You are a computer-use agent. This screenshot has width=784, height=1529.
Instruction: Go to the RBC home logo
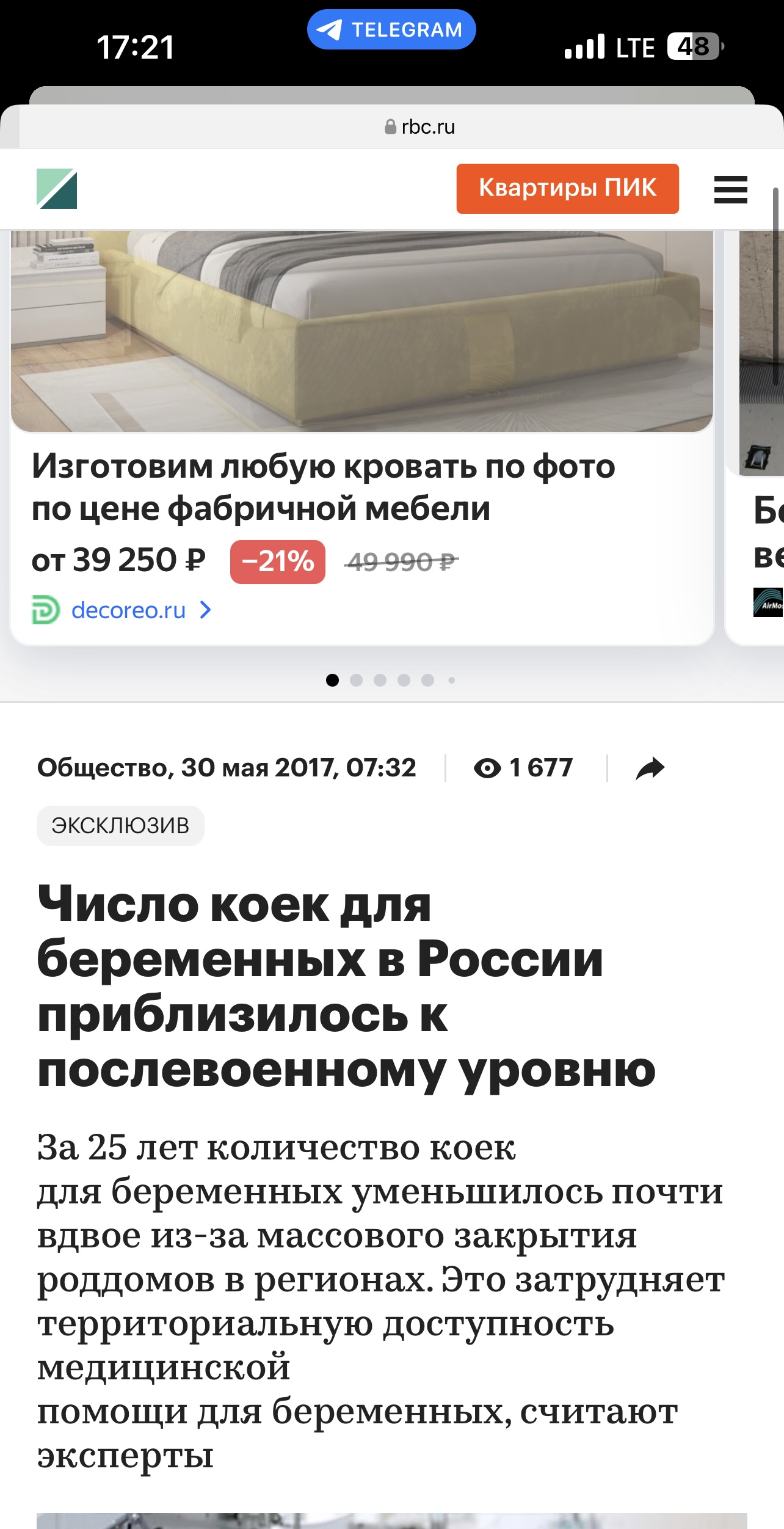point(57,189)
